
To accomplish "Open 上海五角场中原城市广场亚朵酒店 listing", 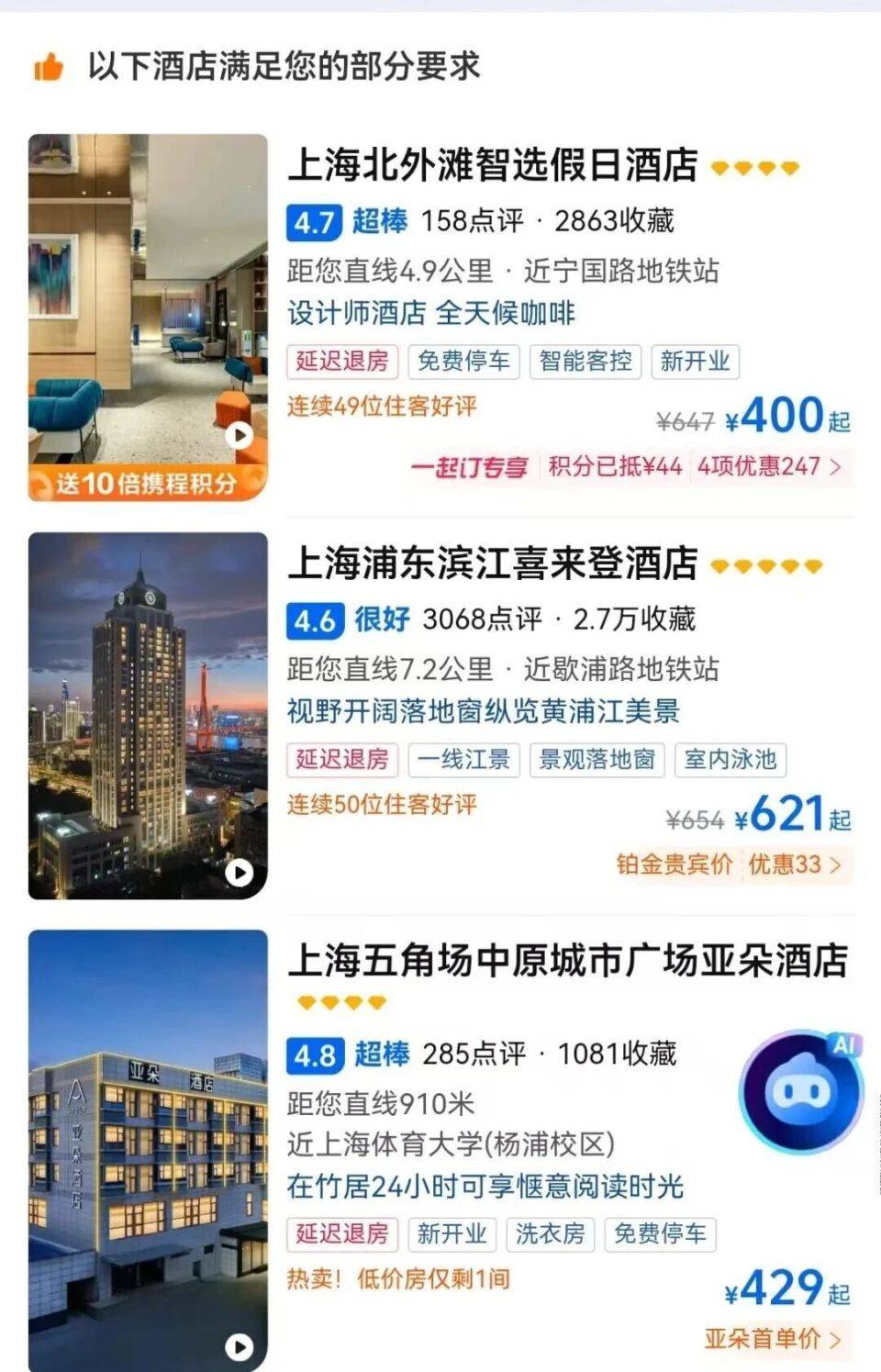I will [x=567, y=961].
